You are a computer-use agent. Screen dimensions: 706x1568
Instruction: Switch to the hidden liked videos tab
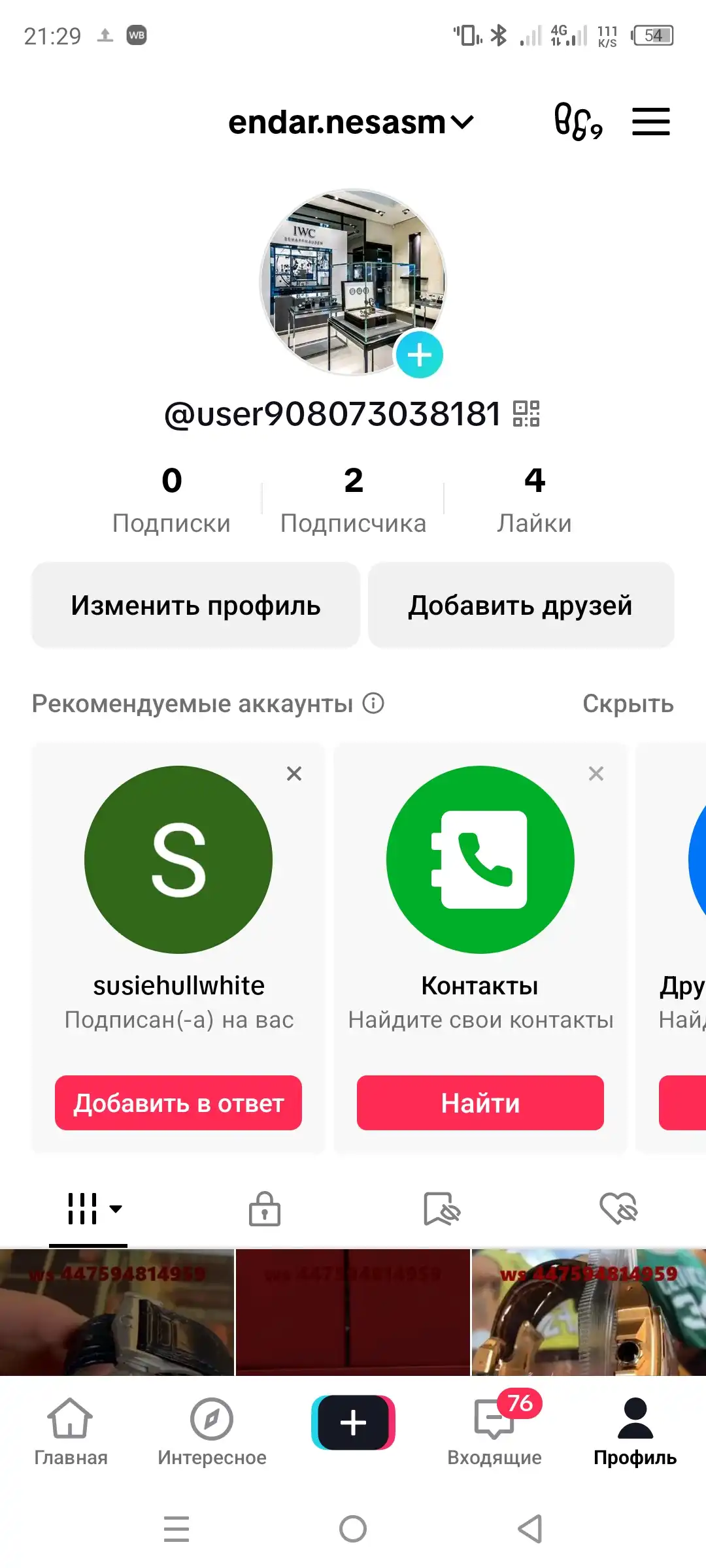click(x=618, y=1209)
